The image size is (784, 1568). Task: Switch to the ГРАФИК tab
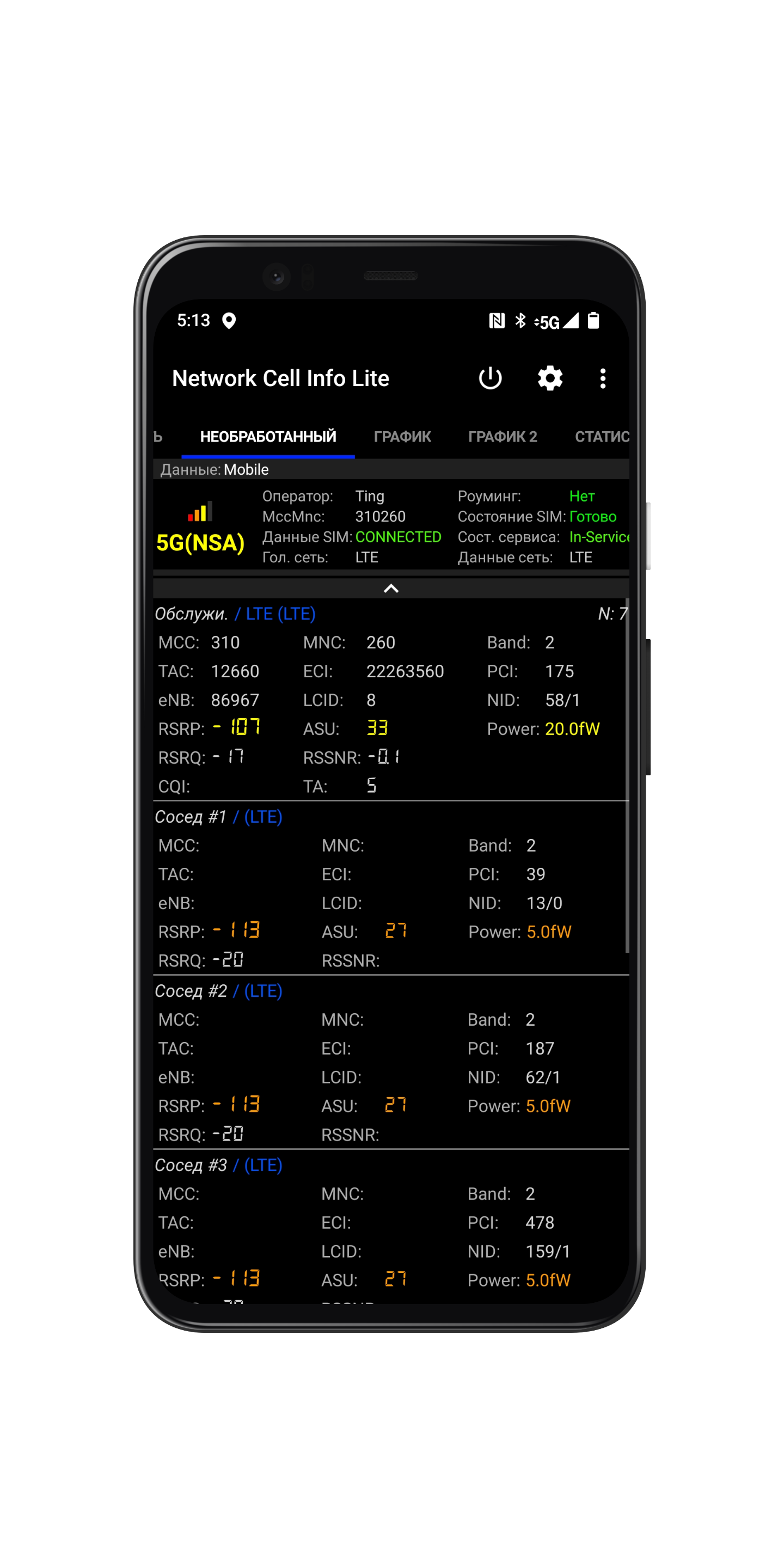[x=402, y=437]
